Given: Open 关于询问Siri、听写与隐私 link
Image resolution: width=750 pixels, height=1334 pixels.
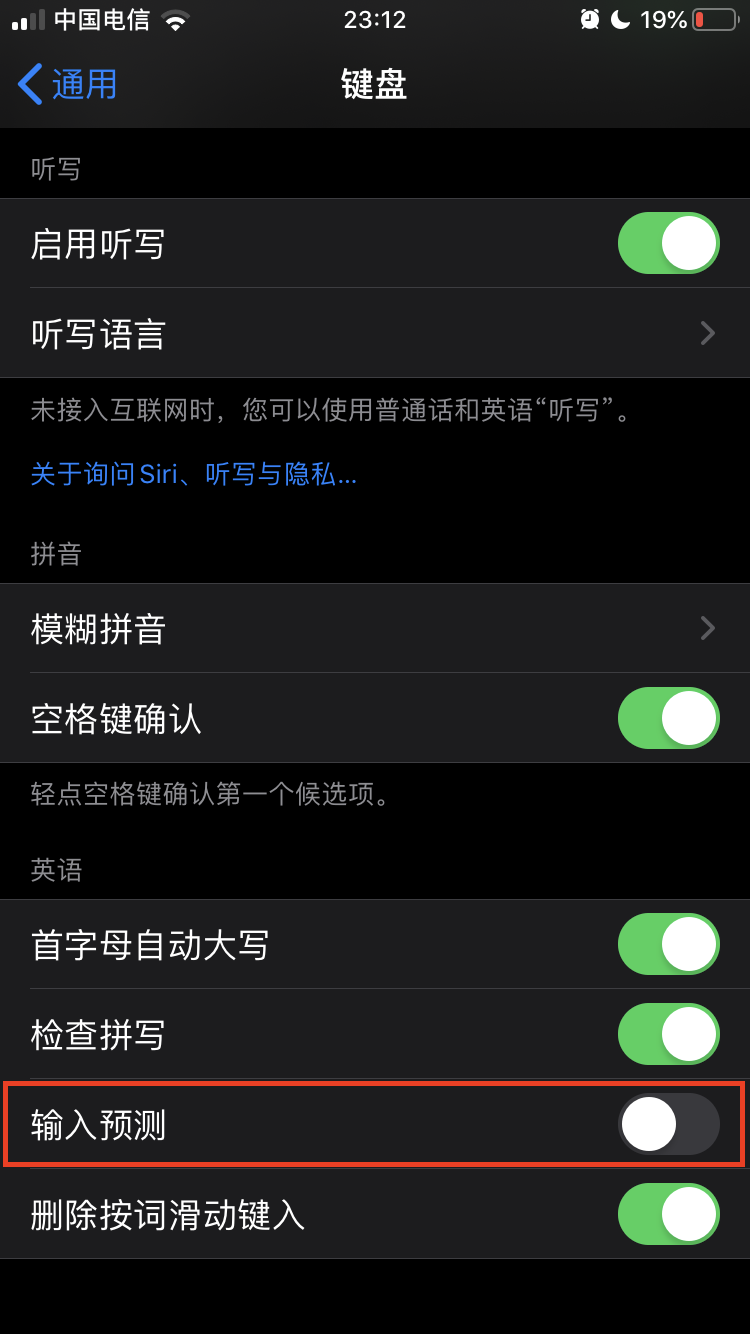Looking at the screenshot, I should 193,475.
